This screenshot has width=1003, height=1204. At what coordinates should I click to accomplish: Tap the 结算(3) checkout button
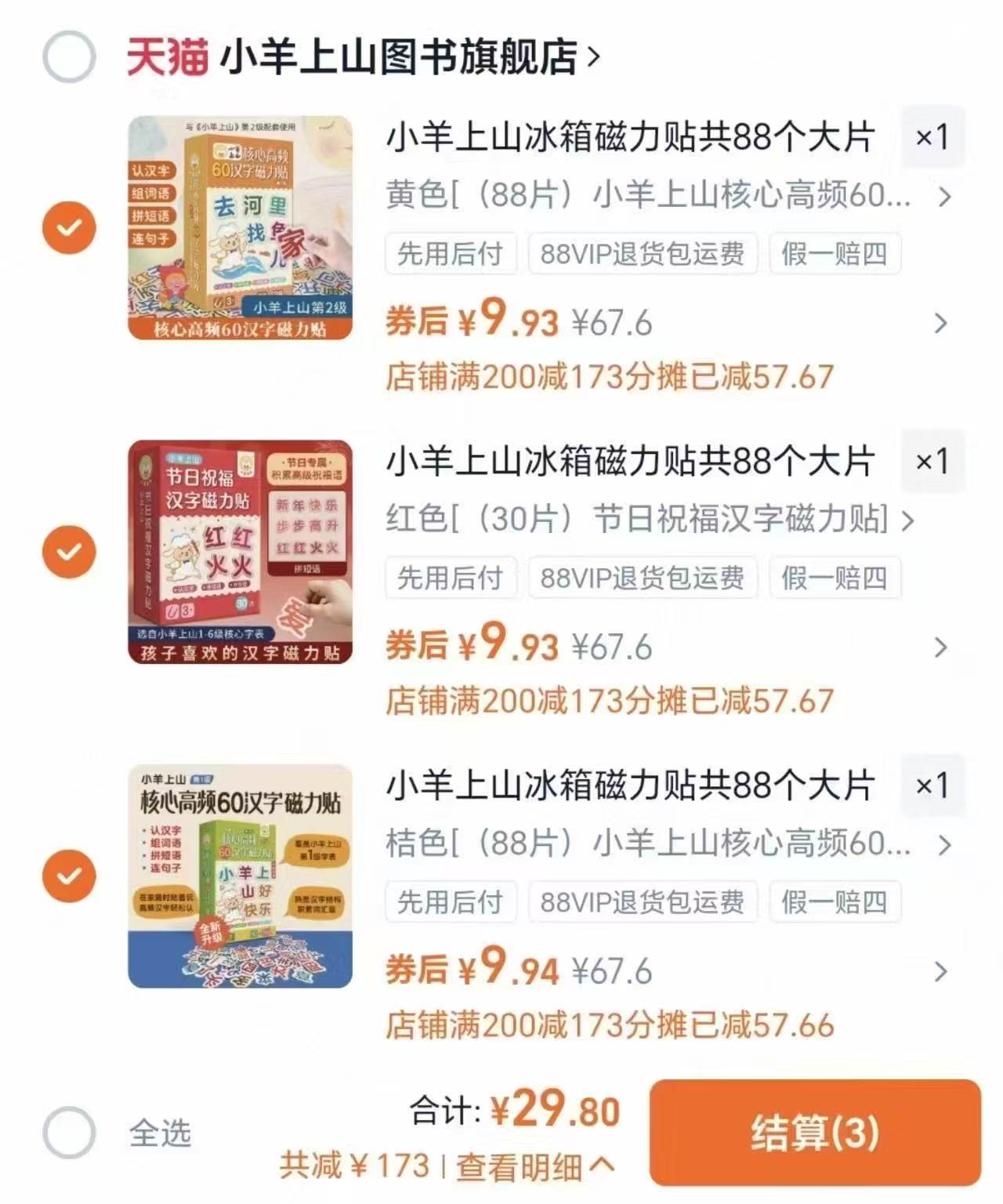point(815,1134)
